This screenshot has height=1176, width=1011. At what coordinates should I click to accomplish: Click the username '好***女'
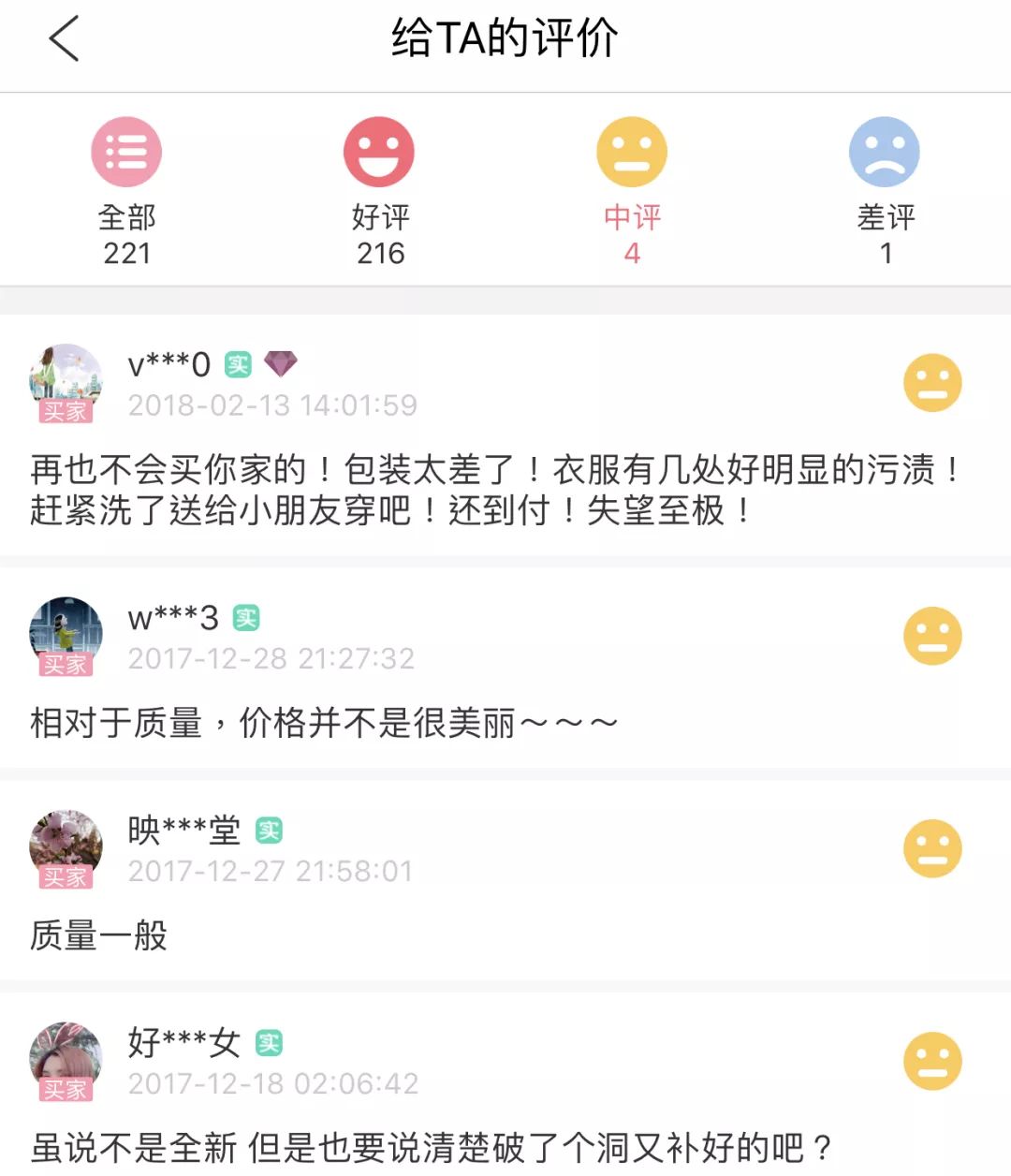184,1039
